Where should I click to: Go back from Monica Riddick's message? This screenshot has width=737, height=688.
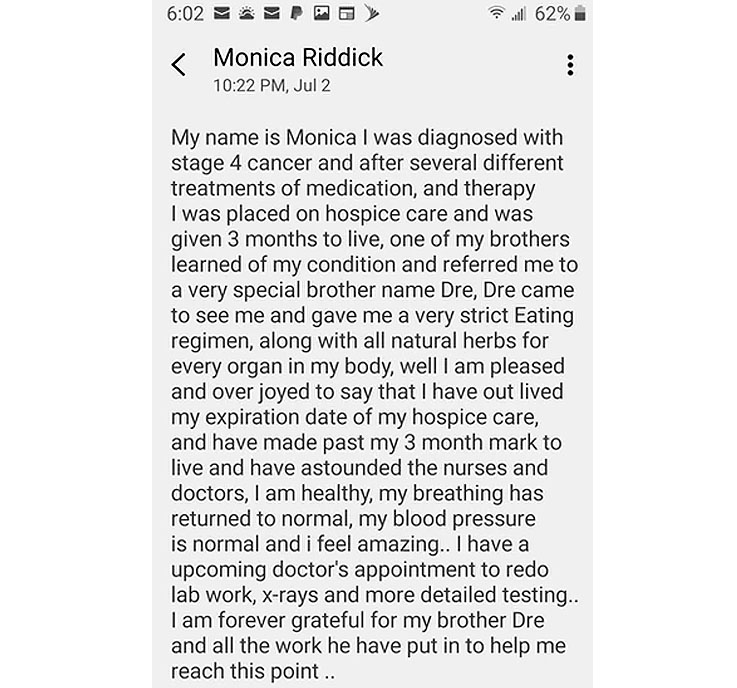coord(179,66)
